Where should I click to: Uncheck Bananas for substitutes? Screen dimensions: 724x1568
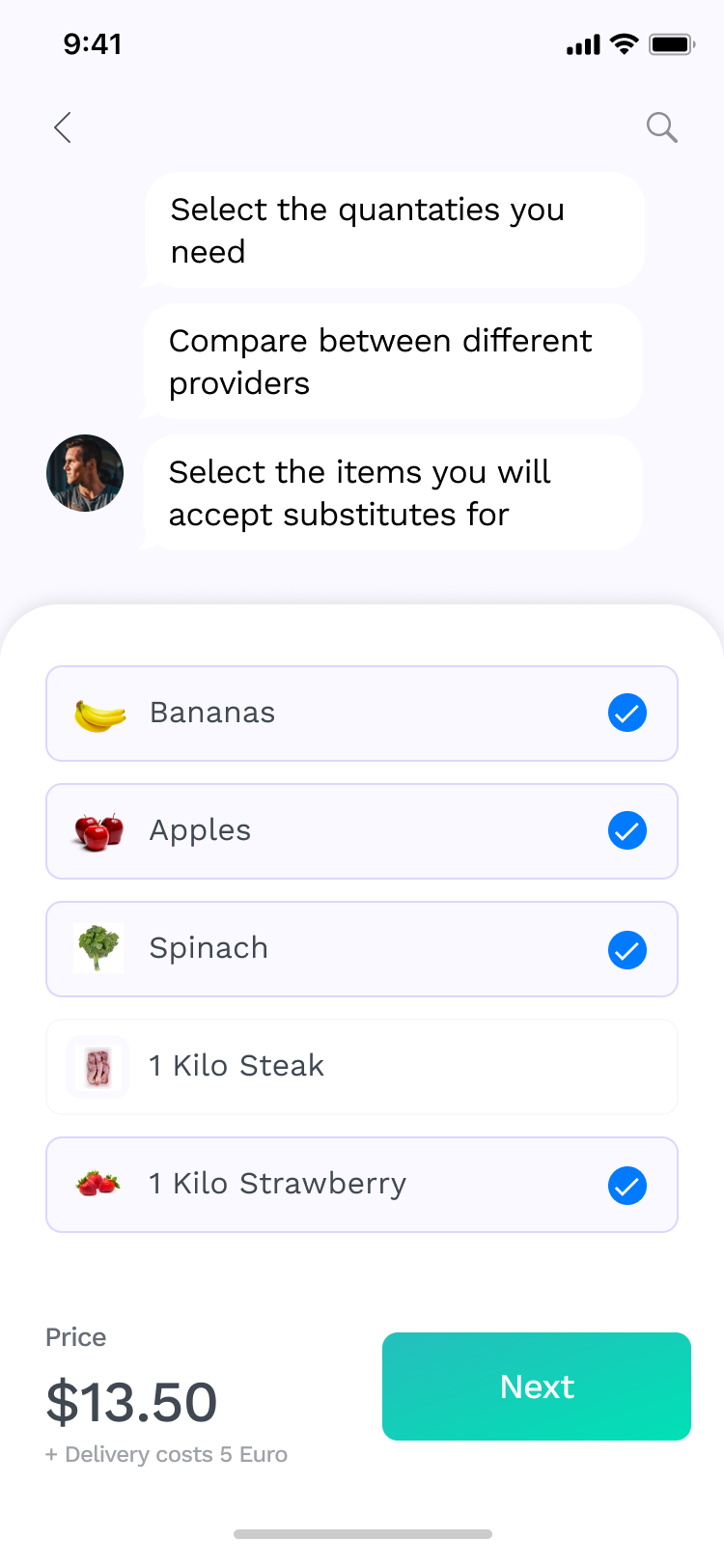(627, 714)
